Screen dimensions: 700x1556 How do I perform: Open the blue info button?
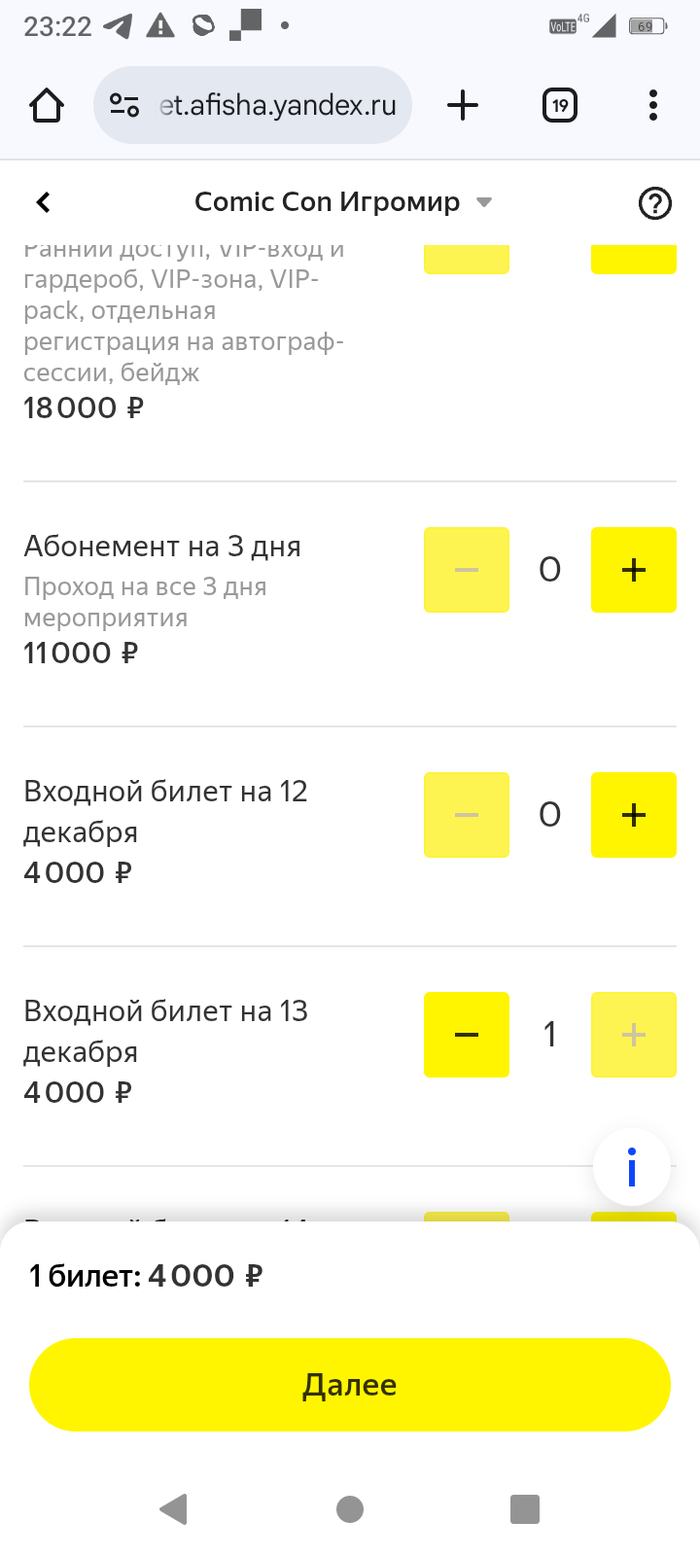pos(631,1167)
